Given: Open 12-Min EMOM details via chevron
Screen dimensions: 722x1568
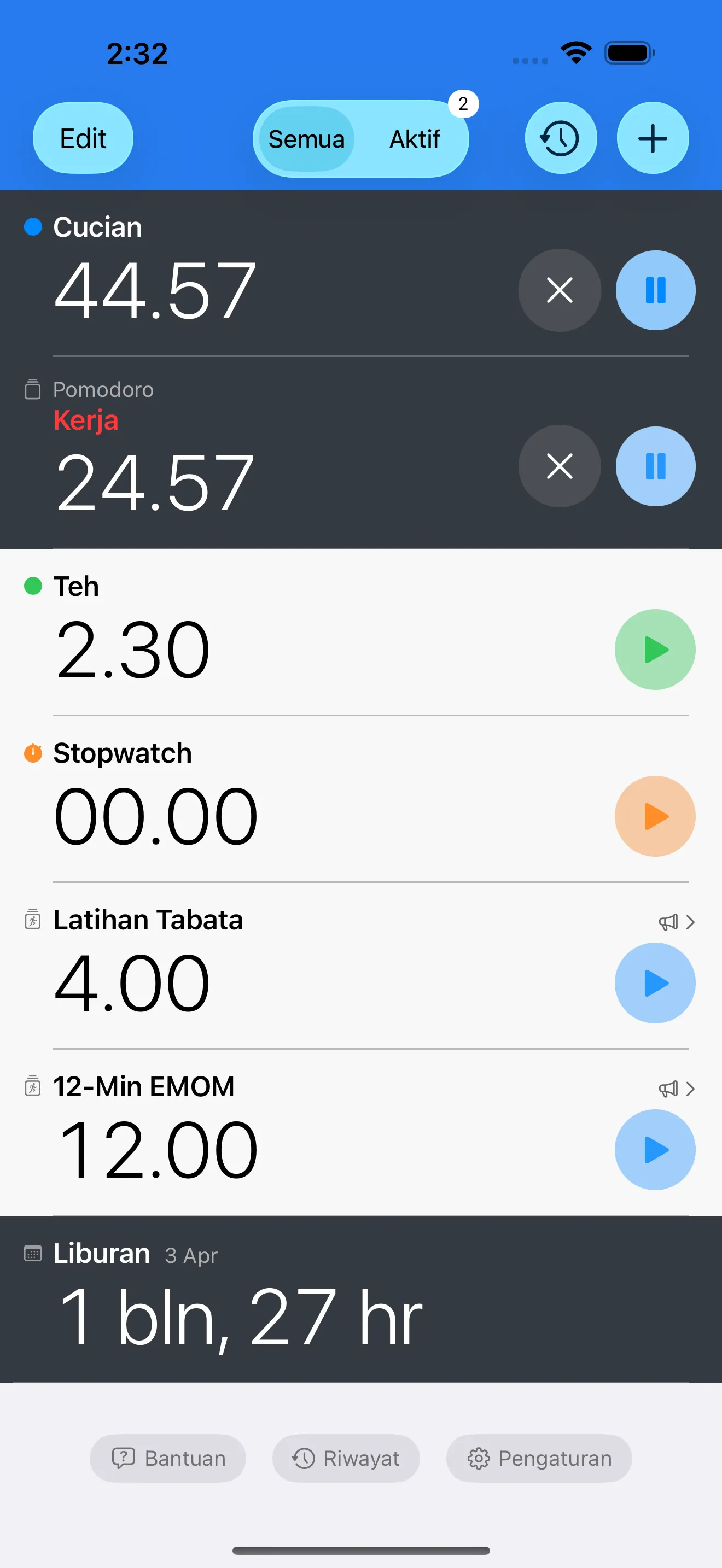Looking at the screenshot, I should coord(691,1089).
